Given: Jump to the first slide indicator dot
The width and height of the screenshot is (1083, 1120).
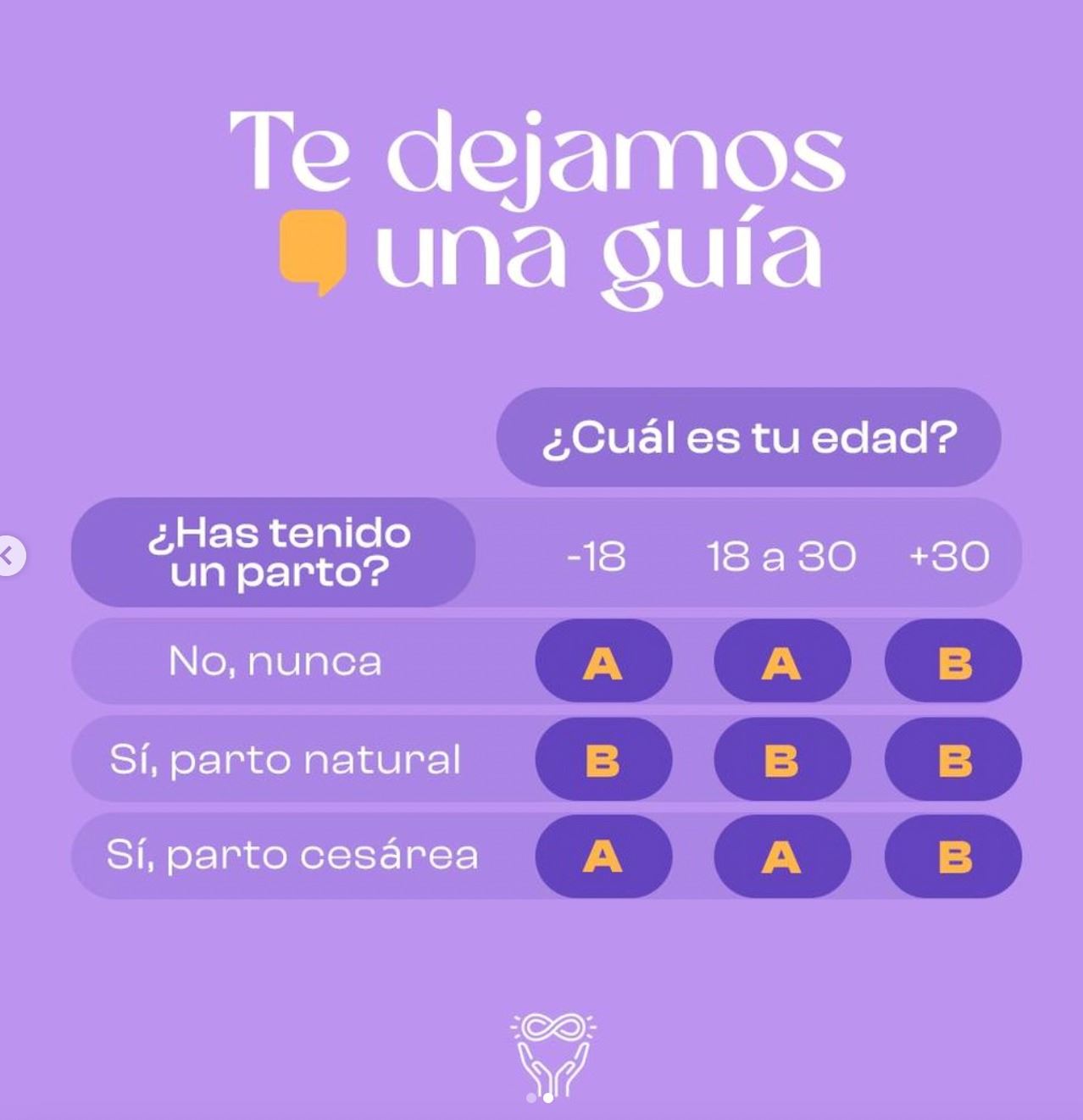Looking at the screenshot, I should click(531, 1098).
